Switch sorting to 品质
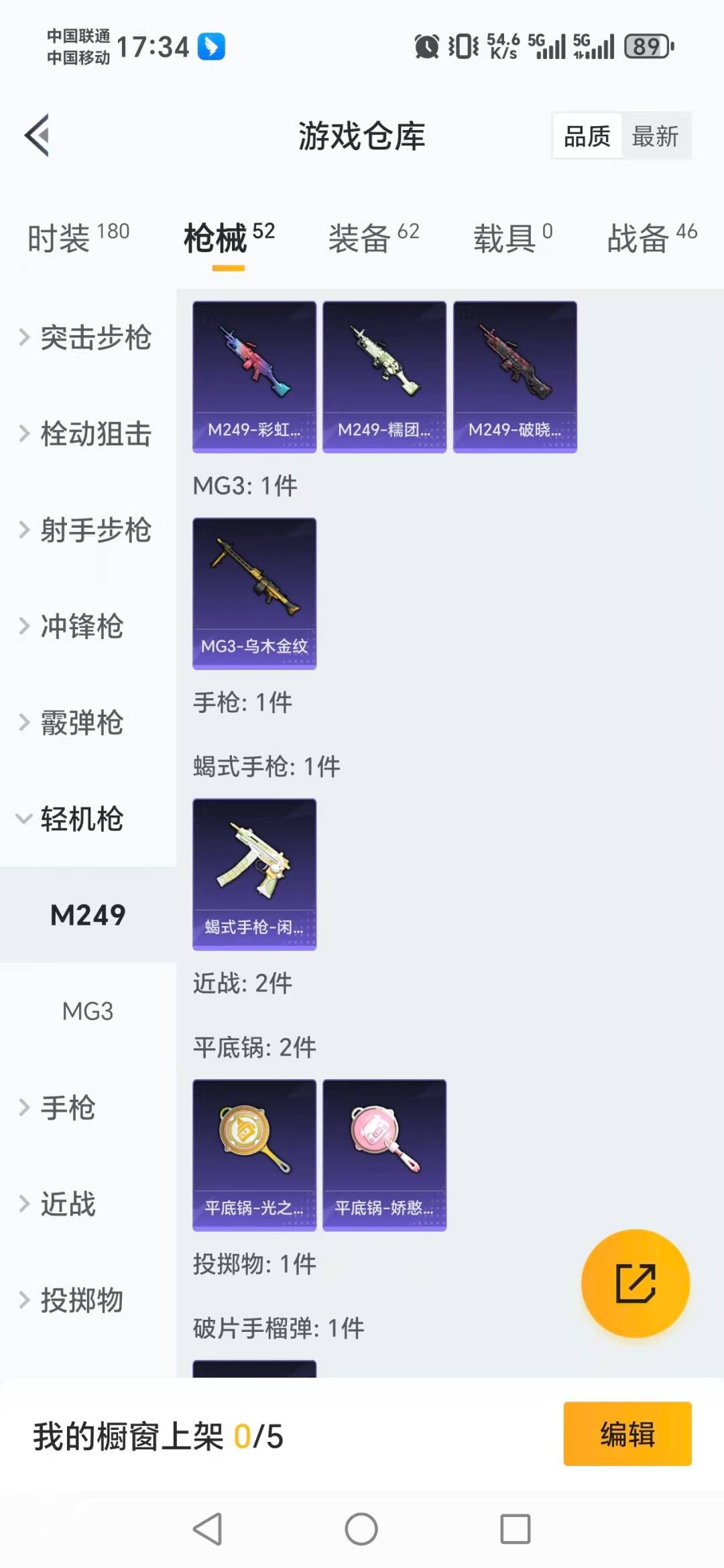The height and width of the screenshot is (1568, 724). click(x=585, y=135)
